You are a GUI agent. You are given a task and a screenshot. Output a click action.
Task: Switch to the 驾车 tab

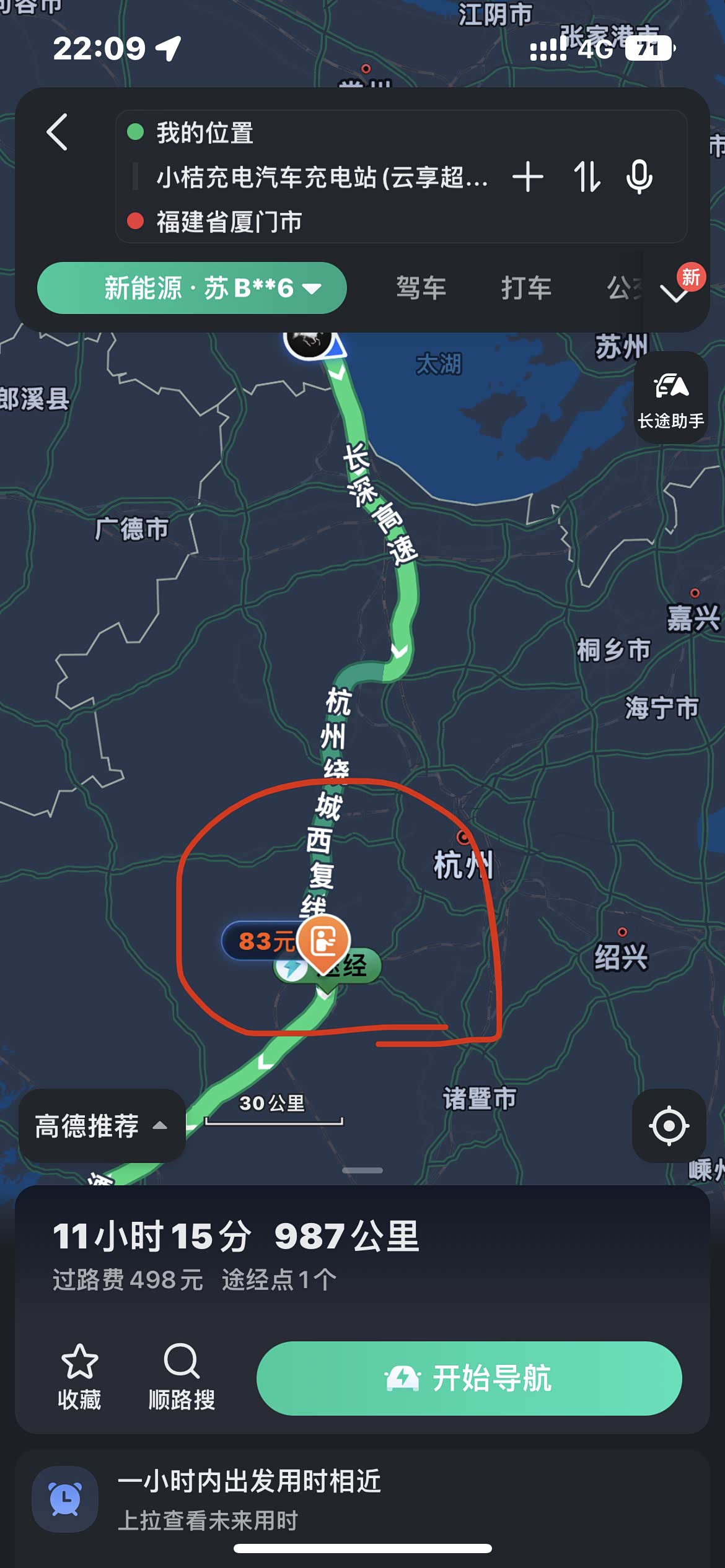click(421, 288)
